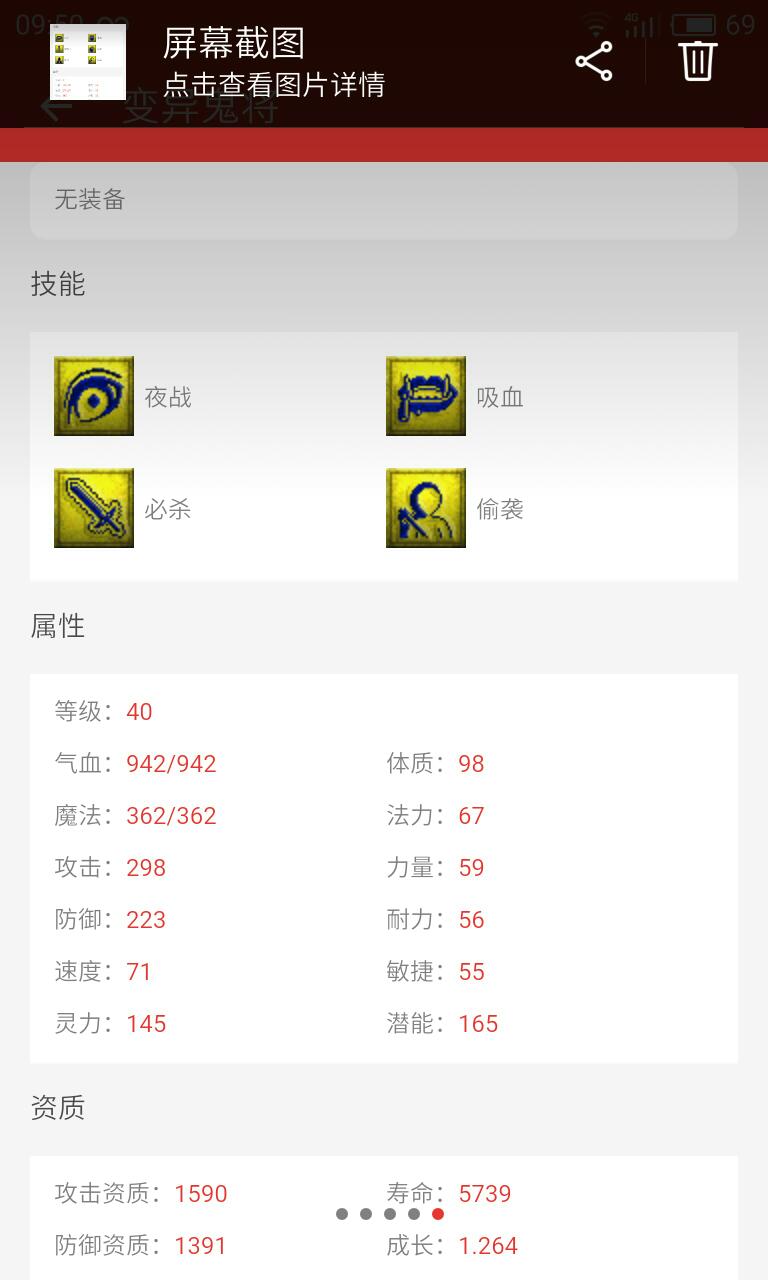Image resolution: width=768 pixels, height=1280 pixels.
Task: Delete the captured screenshot
Action: pos(698,62)
